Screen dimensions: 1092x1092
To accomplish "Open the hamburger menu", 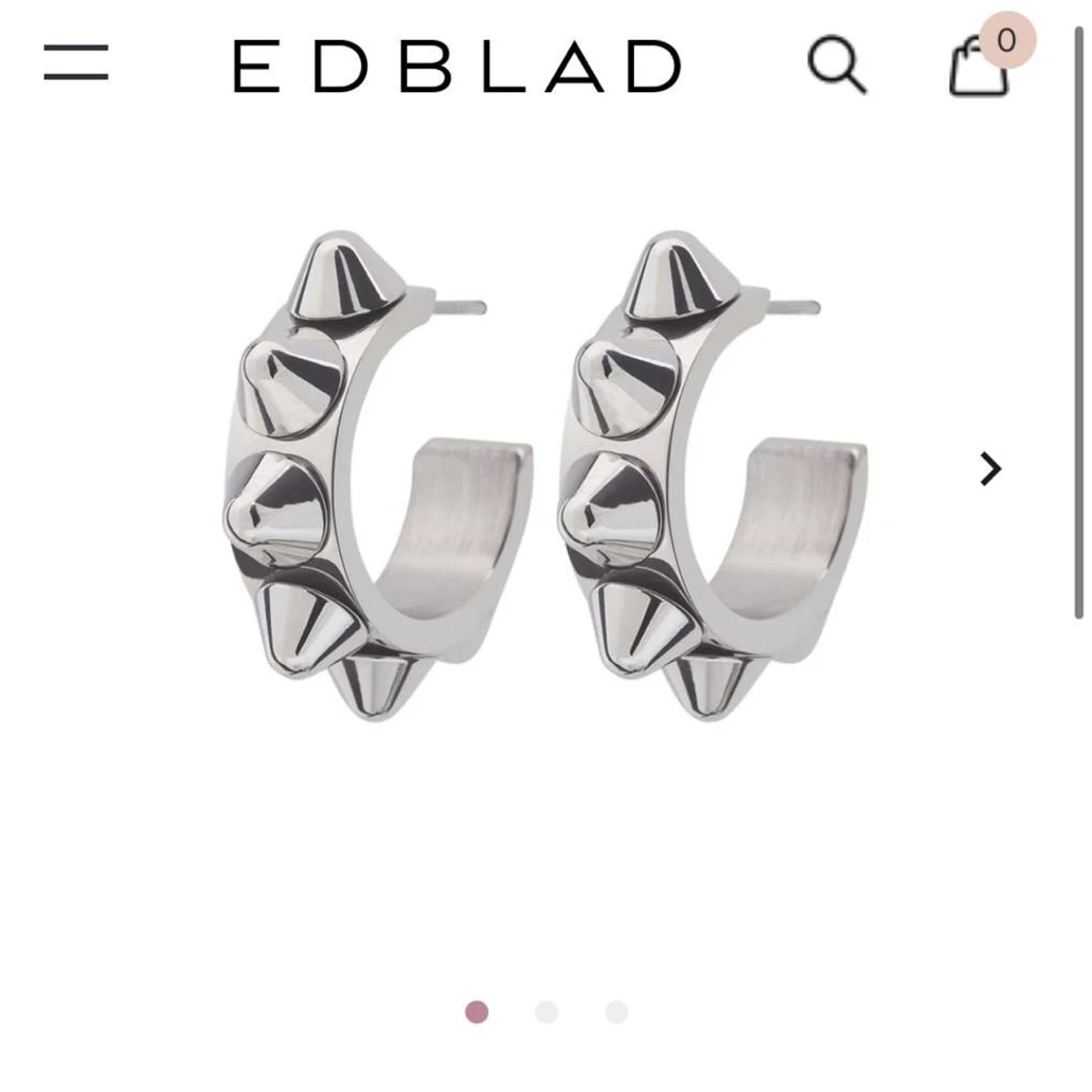I will (76, 63).
